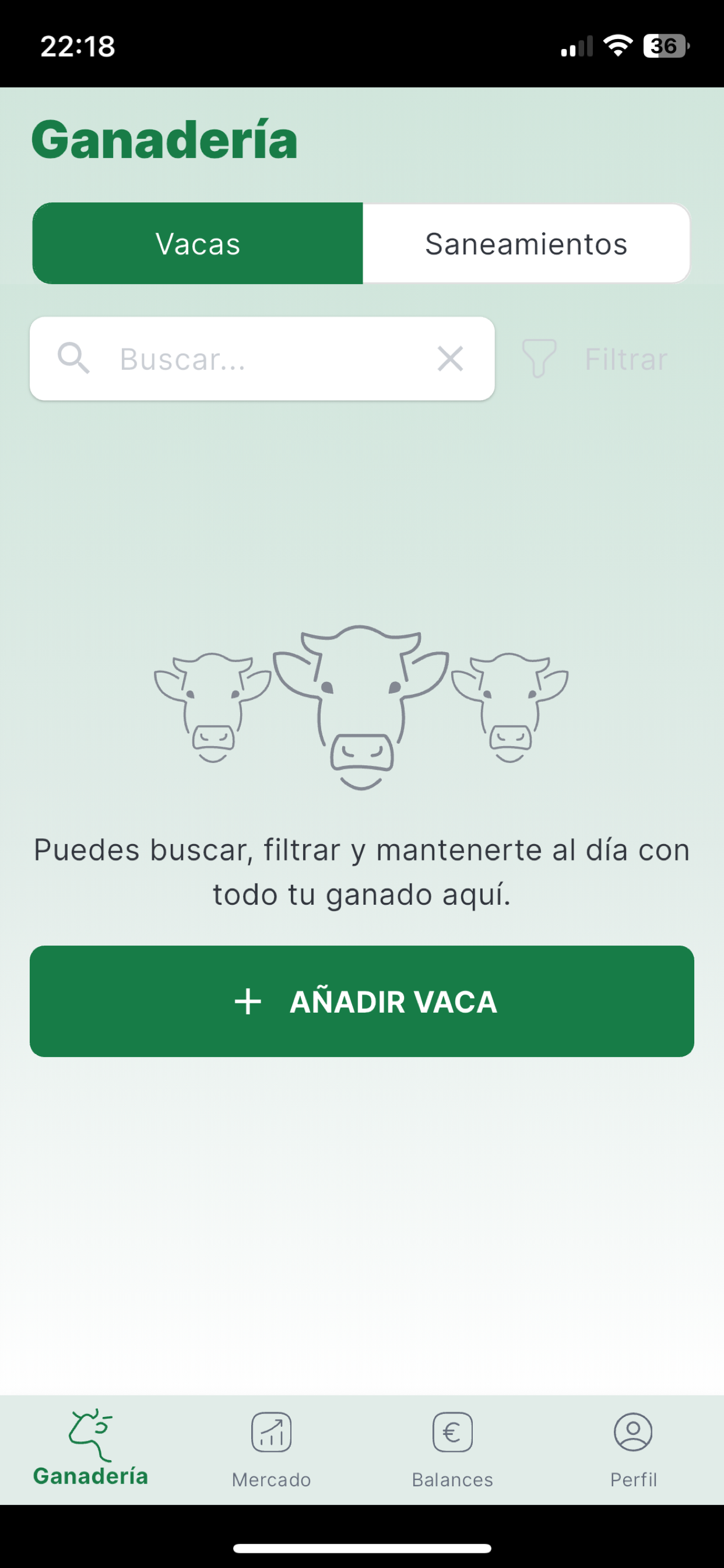Open the Balances tab
This screenshot has width=724, height=1568.
coord(453,1451)
